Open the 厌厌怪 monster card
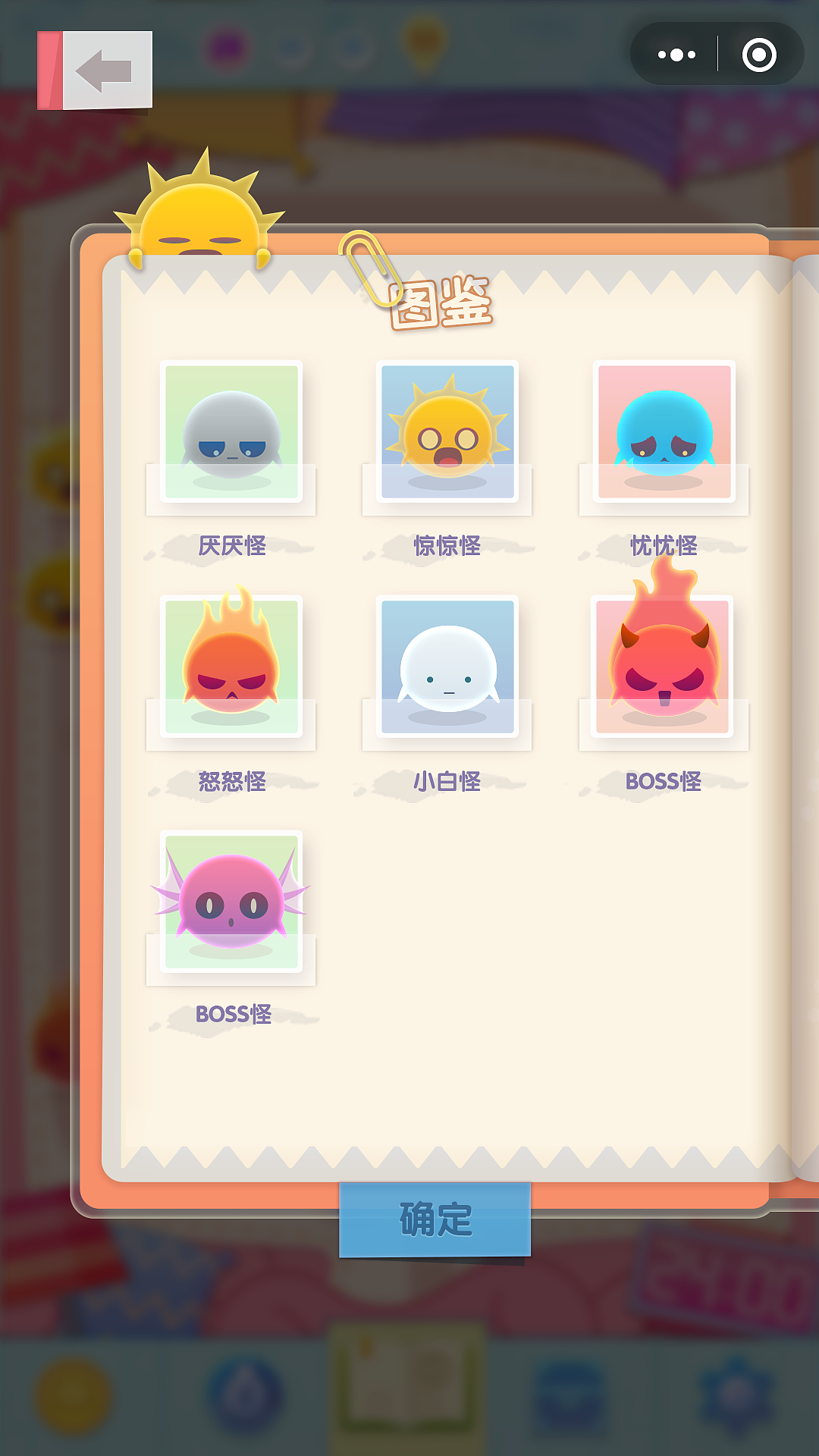The height and width of the screenshot is (1456, 819). click(x=231, y=434)
